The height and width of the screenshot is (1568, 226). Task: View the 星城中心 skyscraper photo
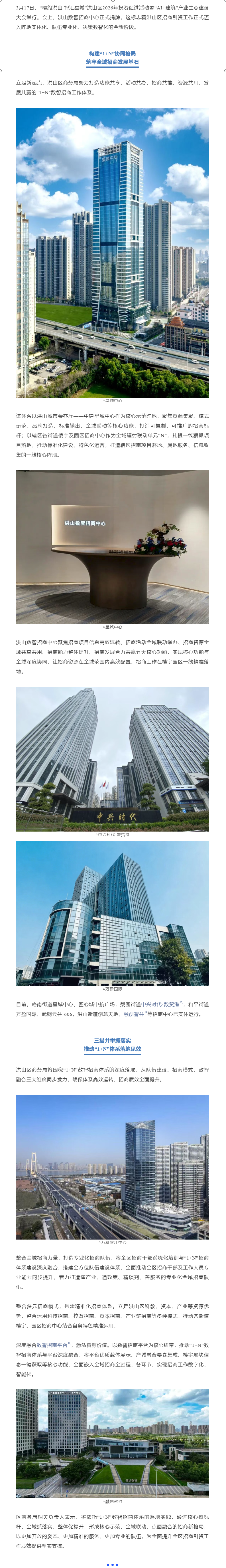point(112,253)
